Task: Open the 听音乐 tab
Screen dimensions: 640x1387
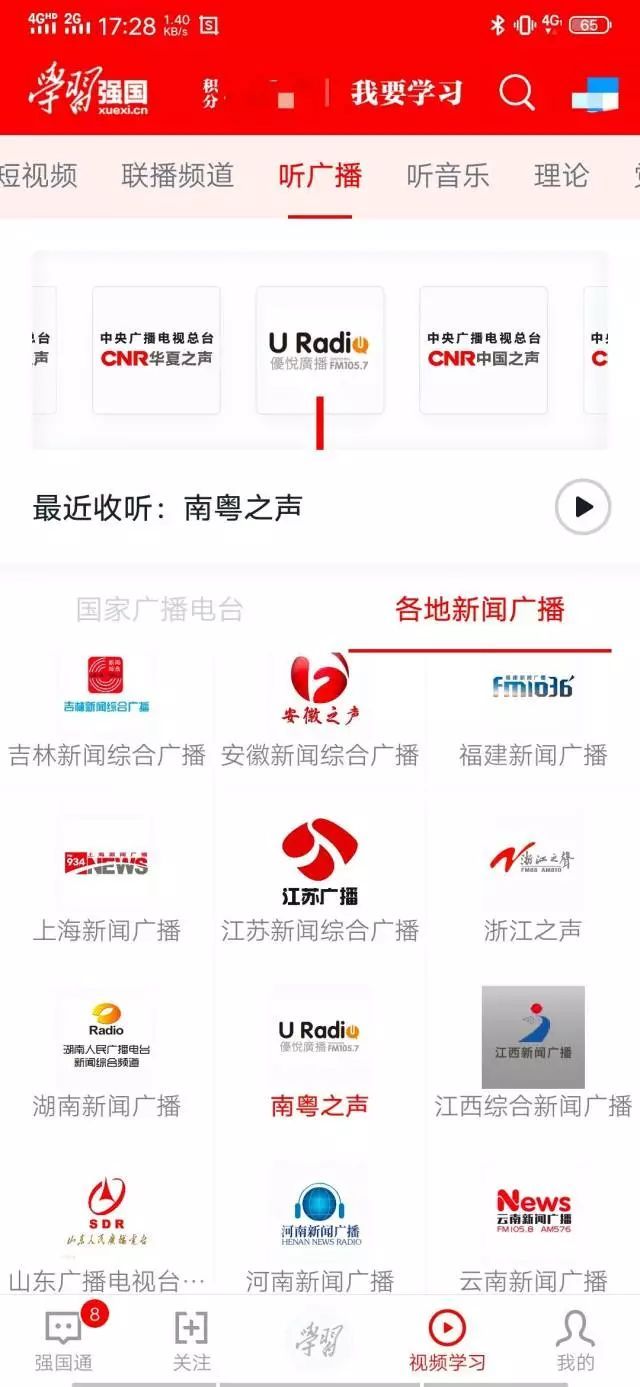Action: click(448, 176)
